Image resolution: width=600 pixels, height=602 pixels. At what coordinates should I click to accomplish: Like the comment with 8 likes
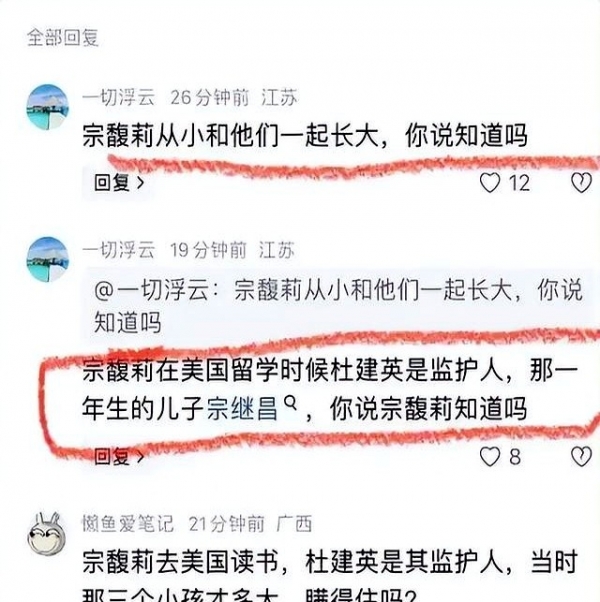pyautogui.click(x=490, y=457)
